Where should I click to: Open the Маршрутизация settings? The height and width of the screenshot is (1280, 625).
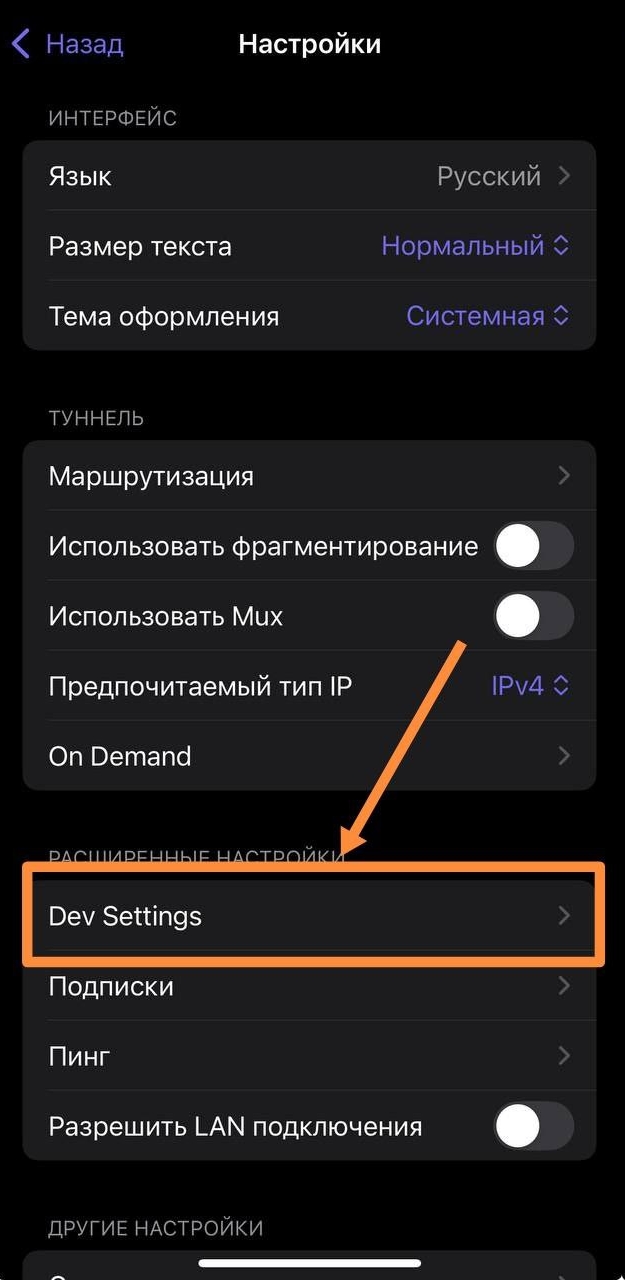309,476
